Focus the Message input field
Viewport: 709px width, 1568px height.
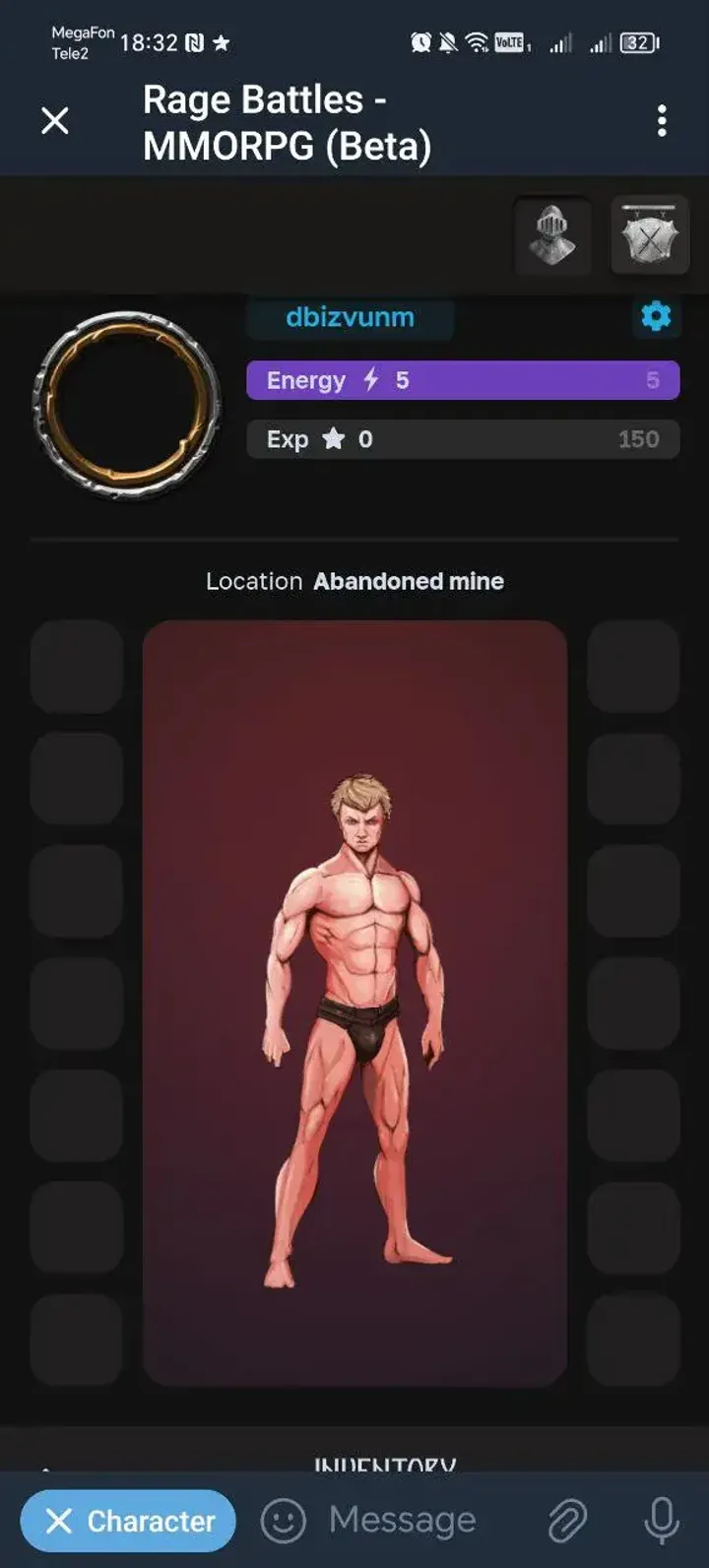click(414, 1521)
